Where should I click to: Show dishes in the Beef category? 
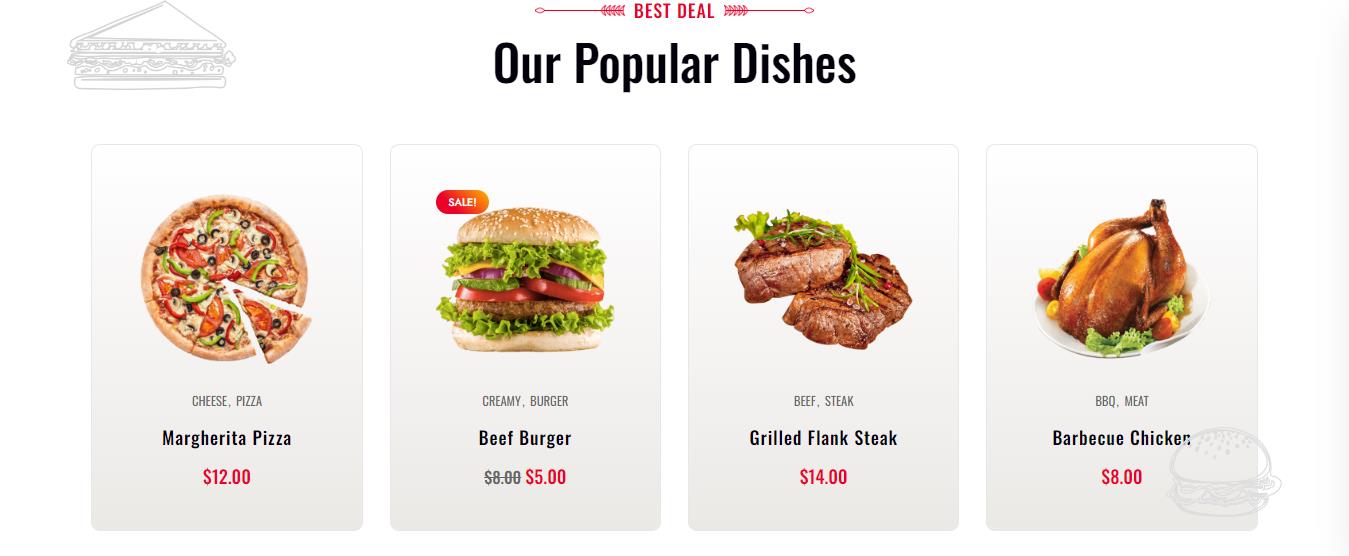804,401
